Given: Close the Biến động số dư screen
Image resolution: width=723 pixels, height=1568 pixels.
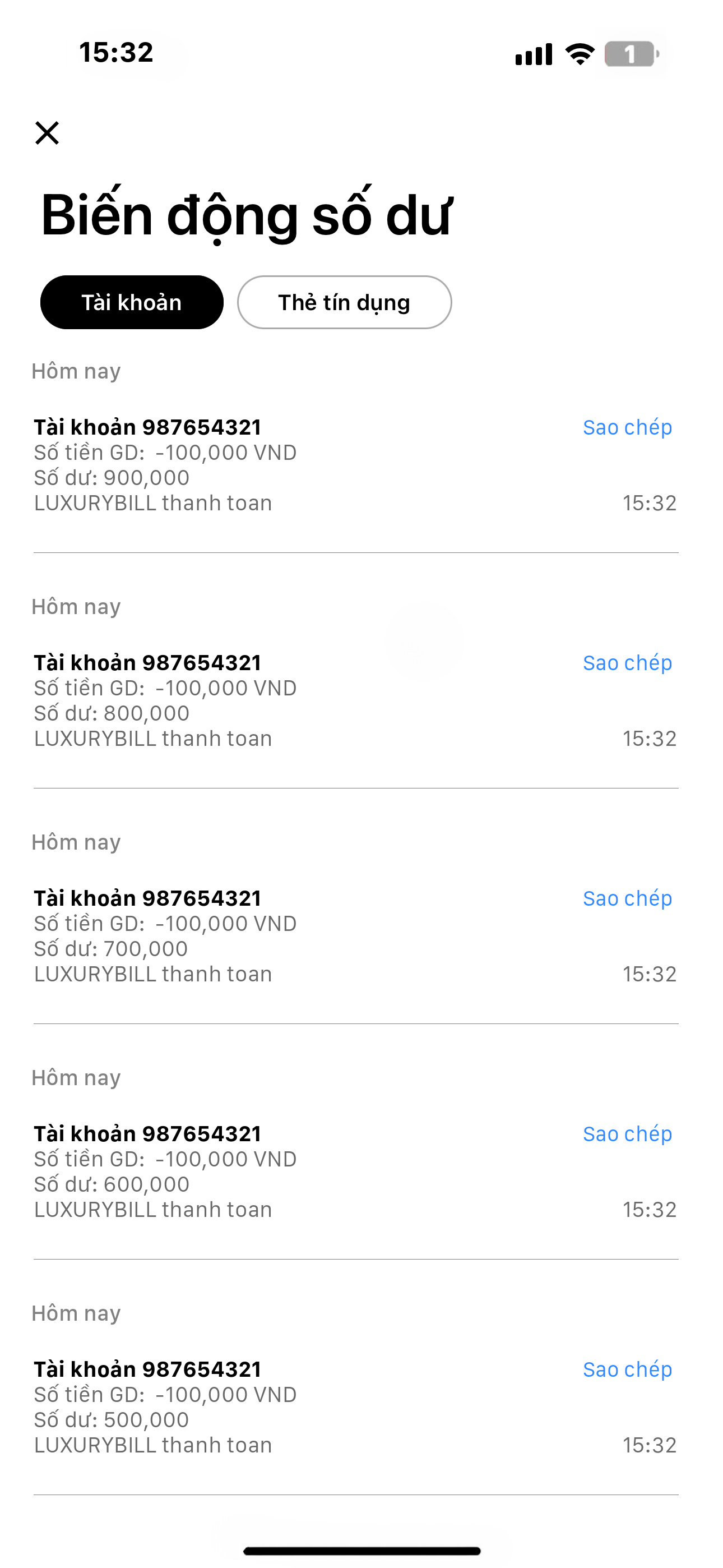Looking at the screenshot, I should click(x=47, y=133).
